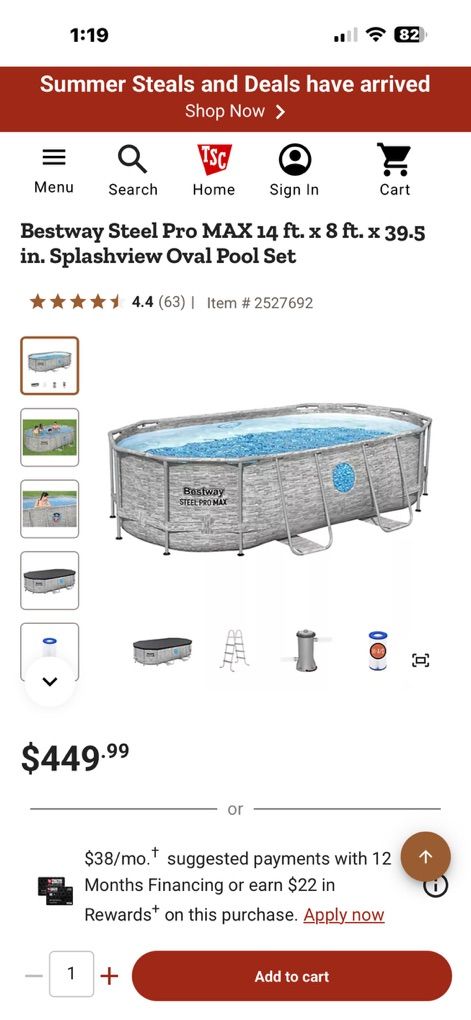Expand more thumbnails with the down chevron
Image resolution: width=471 pixels, height=1020 pixels.
click(x=50, y=682)
